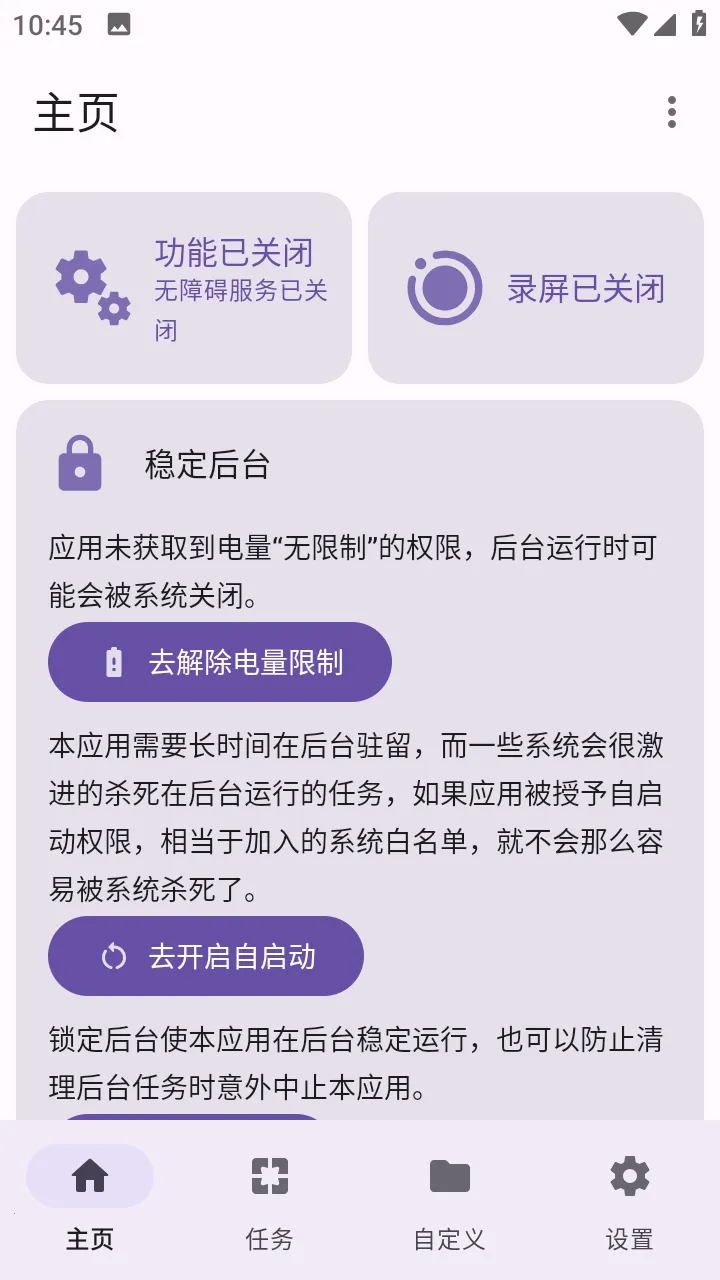720x1280 pixels.
Task: Tap 去开启自启动 button
Action: pos(206,956)
